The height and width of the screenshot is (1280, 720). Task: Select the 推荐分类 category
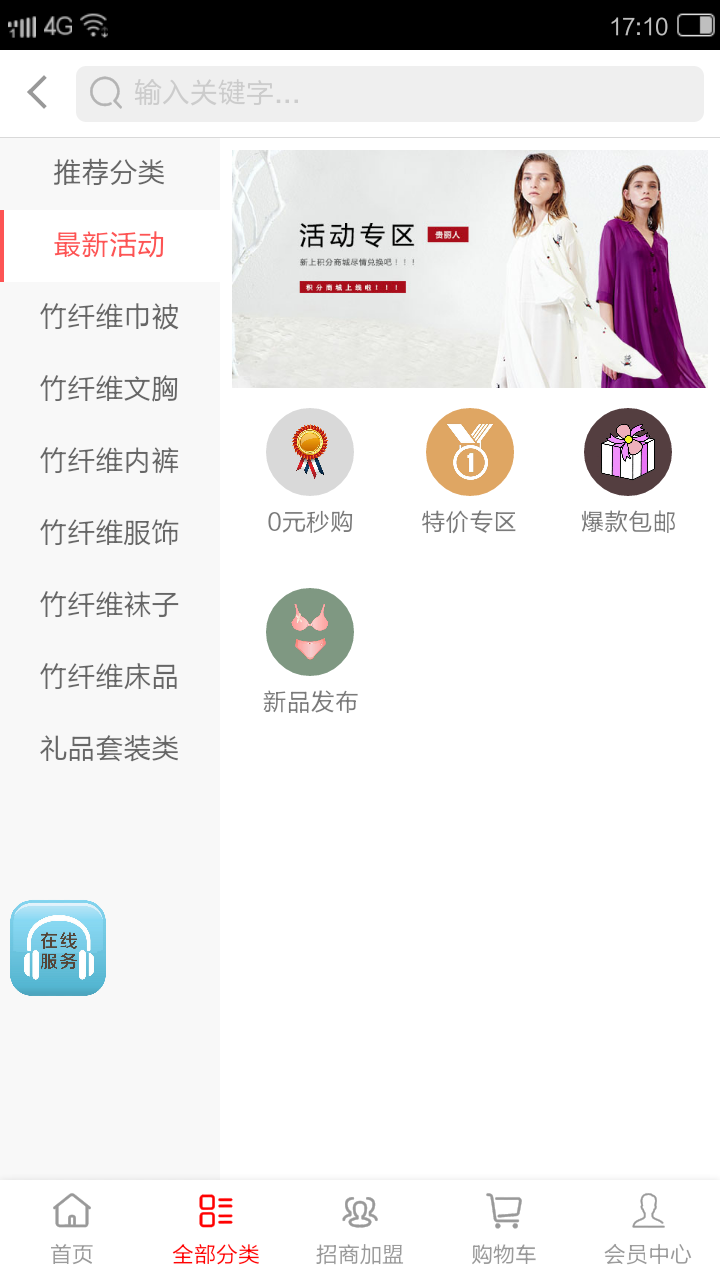[x=109, y=173]
